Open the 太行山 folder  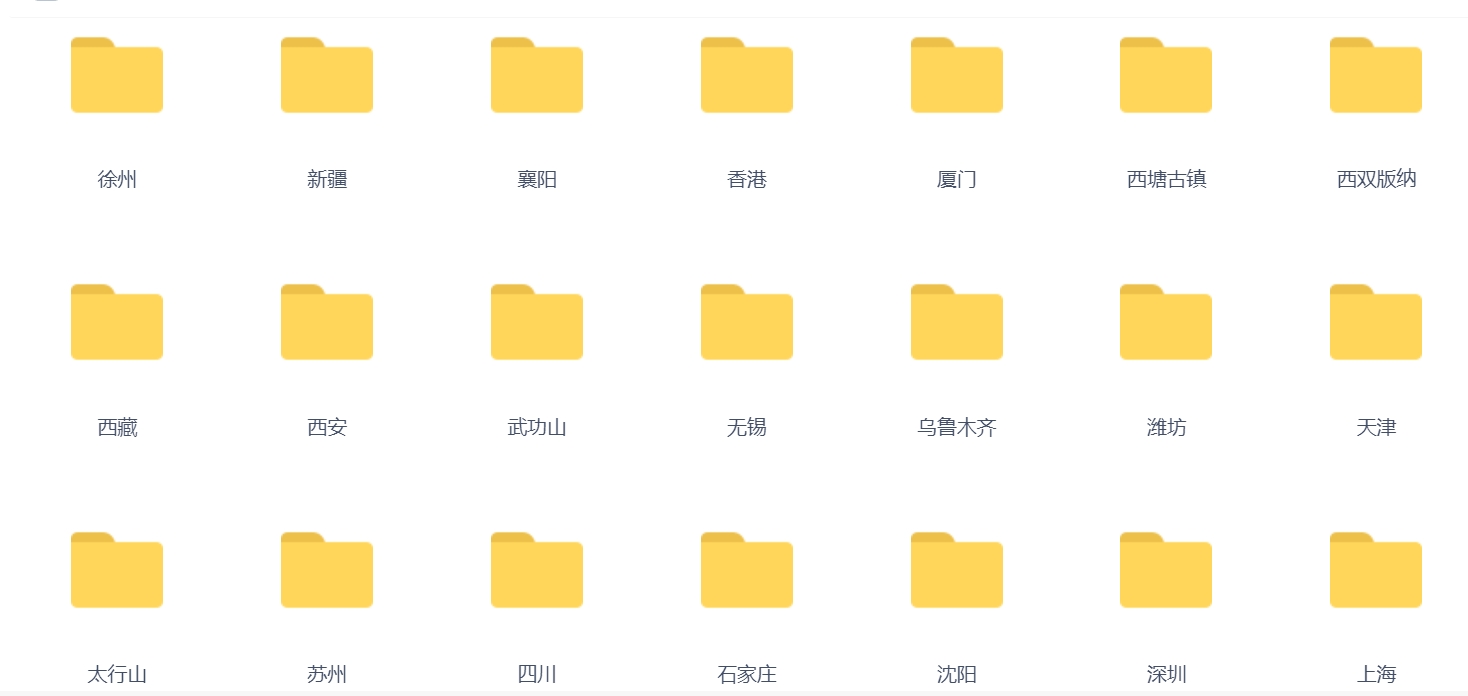(x=117, y=572)
